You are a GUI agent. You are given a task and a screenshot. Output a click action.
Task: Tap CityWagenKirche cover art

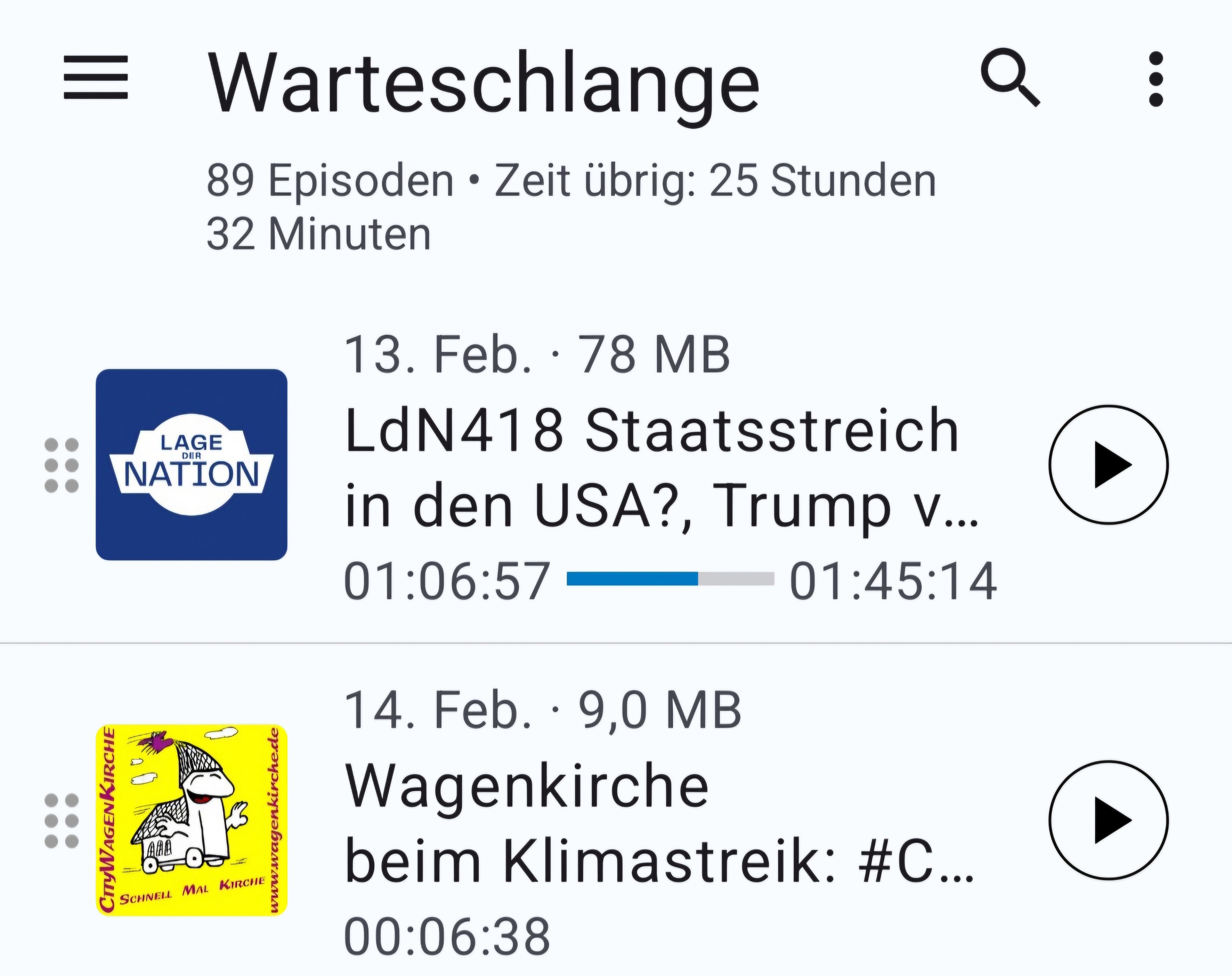pos(192,820)
